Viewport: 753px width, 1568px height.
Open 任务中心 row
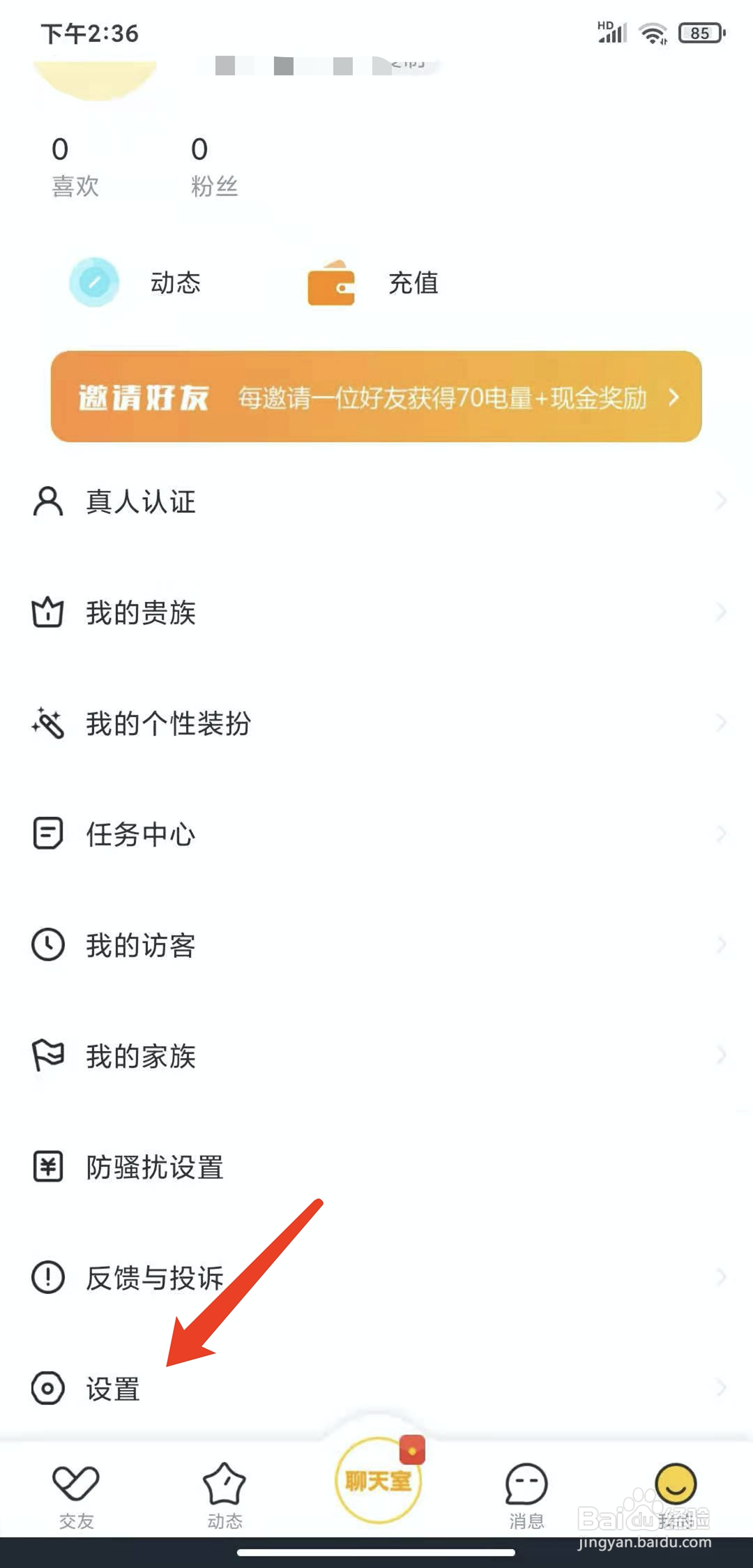tap(376, 834)
